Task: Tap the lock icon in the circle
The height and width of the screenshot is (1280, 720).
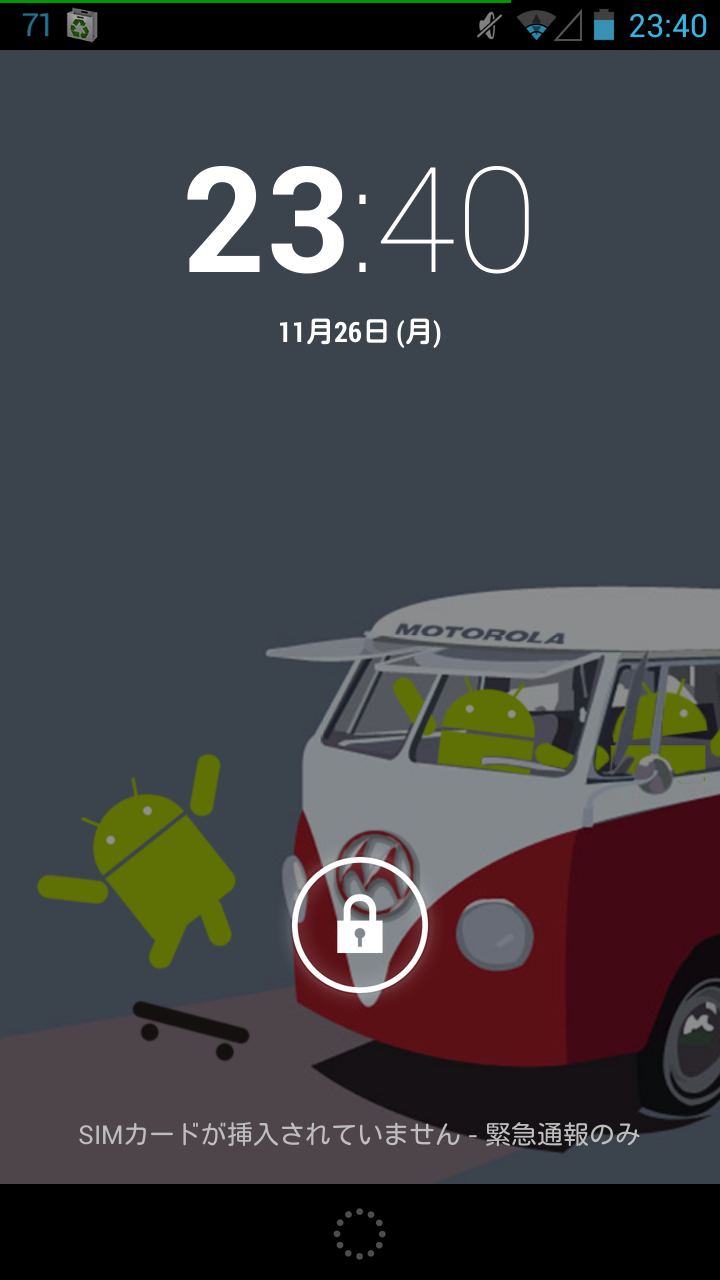Action: [360, 925]
